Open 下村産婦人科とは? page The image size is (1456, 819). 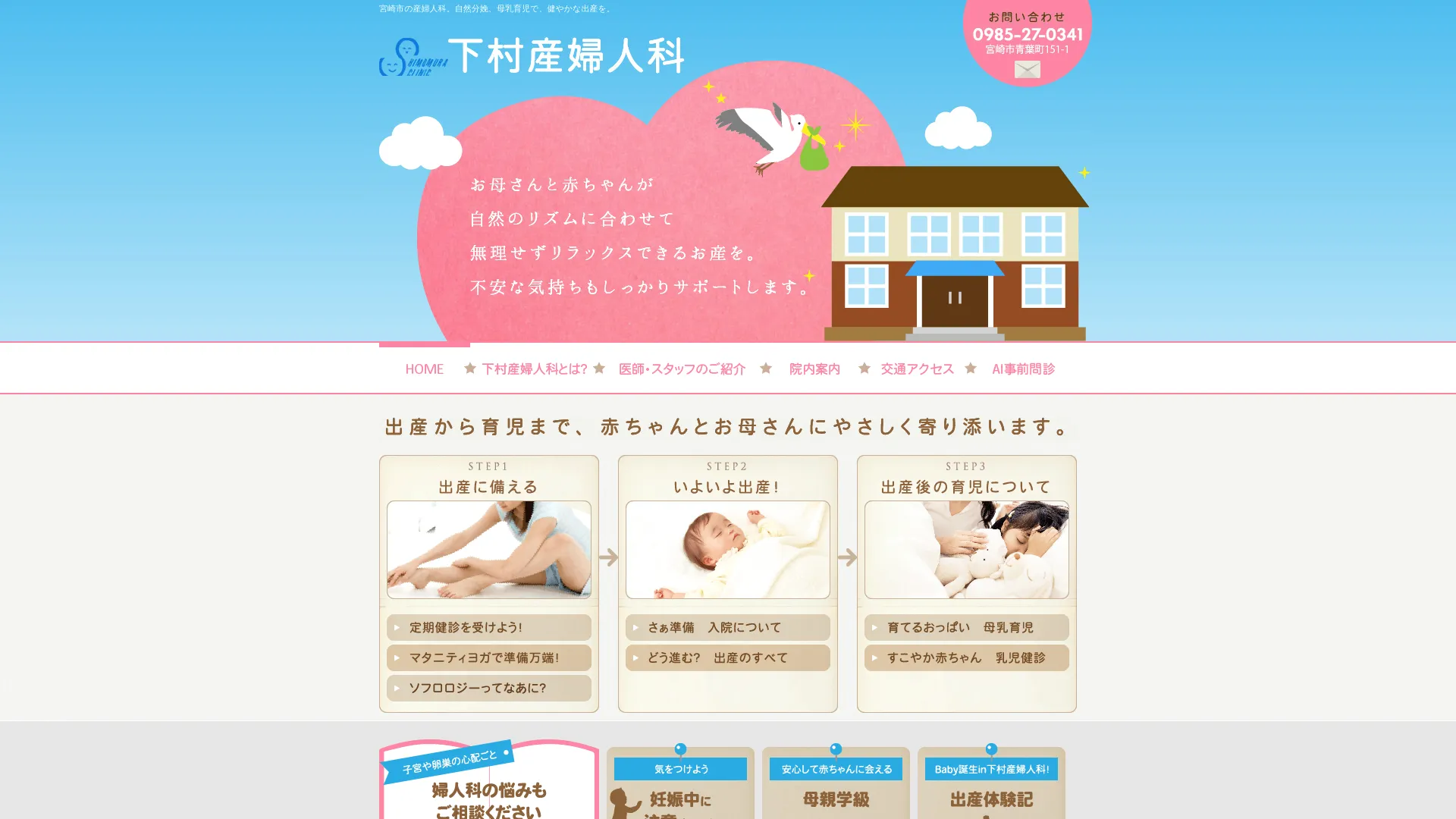pyautogui.click(x=534, y=369)
